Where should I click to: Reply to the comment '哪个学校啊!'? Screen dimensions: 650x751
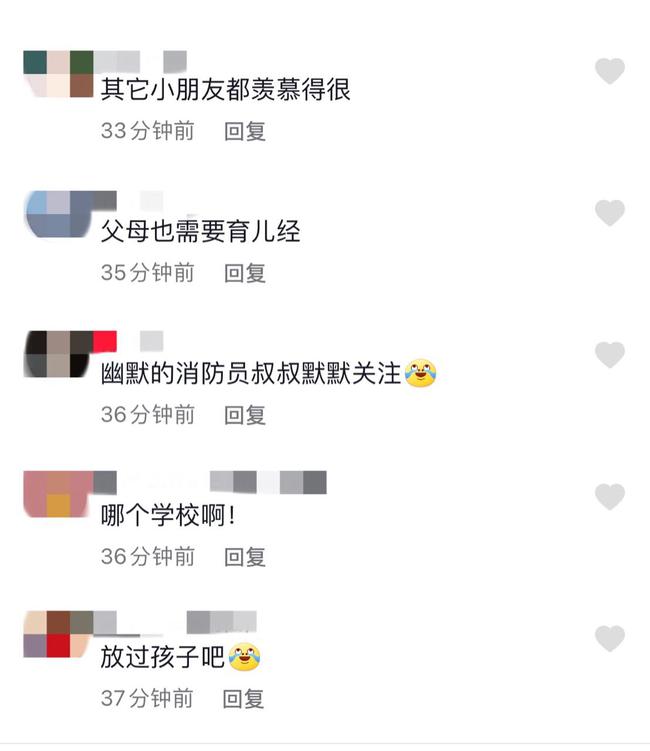tap(244, 557)
